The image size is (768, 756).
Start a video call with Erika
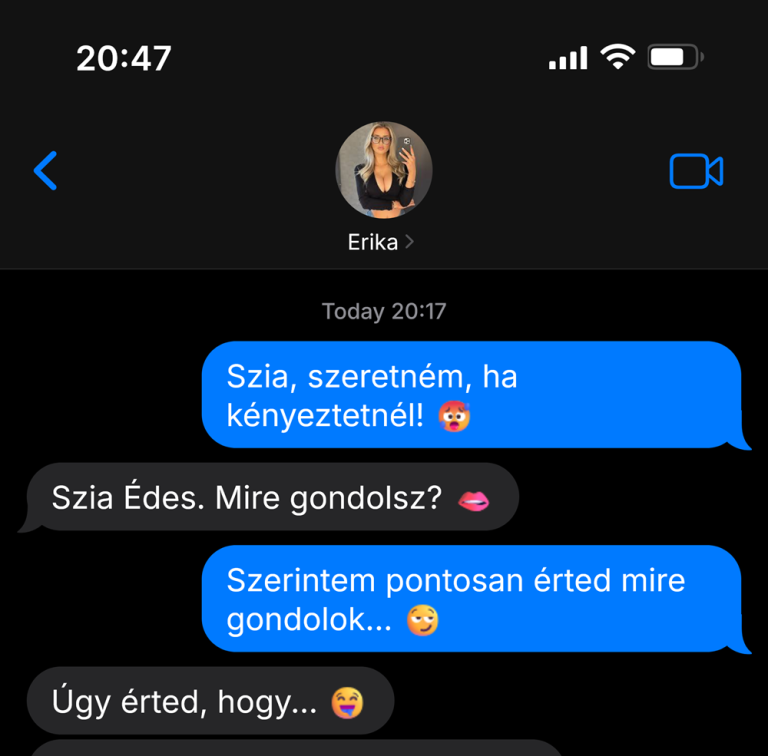(696, 172)
